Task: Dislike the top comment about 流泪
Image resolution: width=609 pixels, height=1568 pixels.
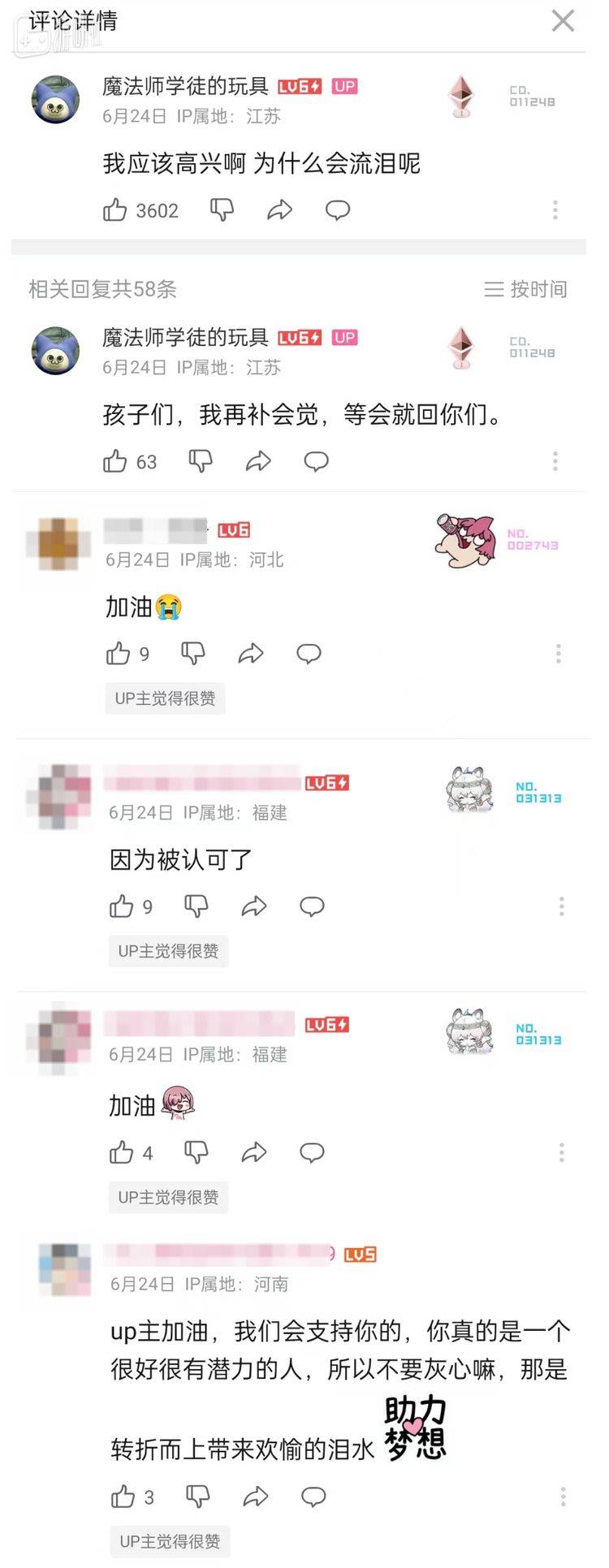Action: point(222,210)
